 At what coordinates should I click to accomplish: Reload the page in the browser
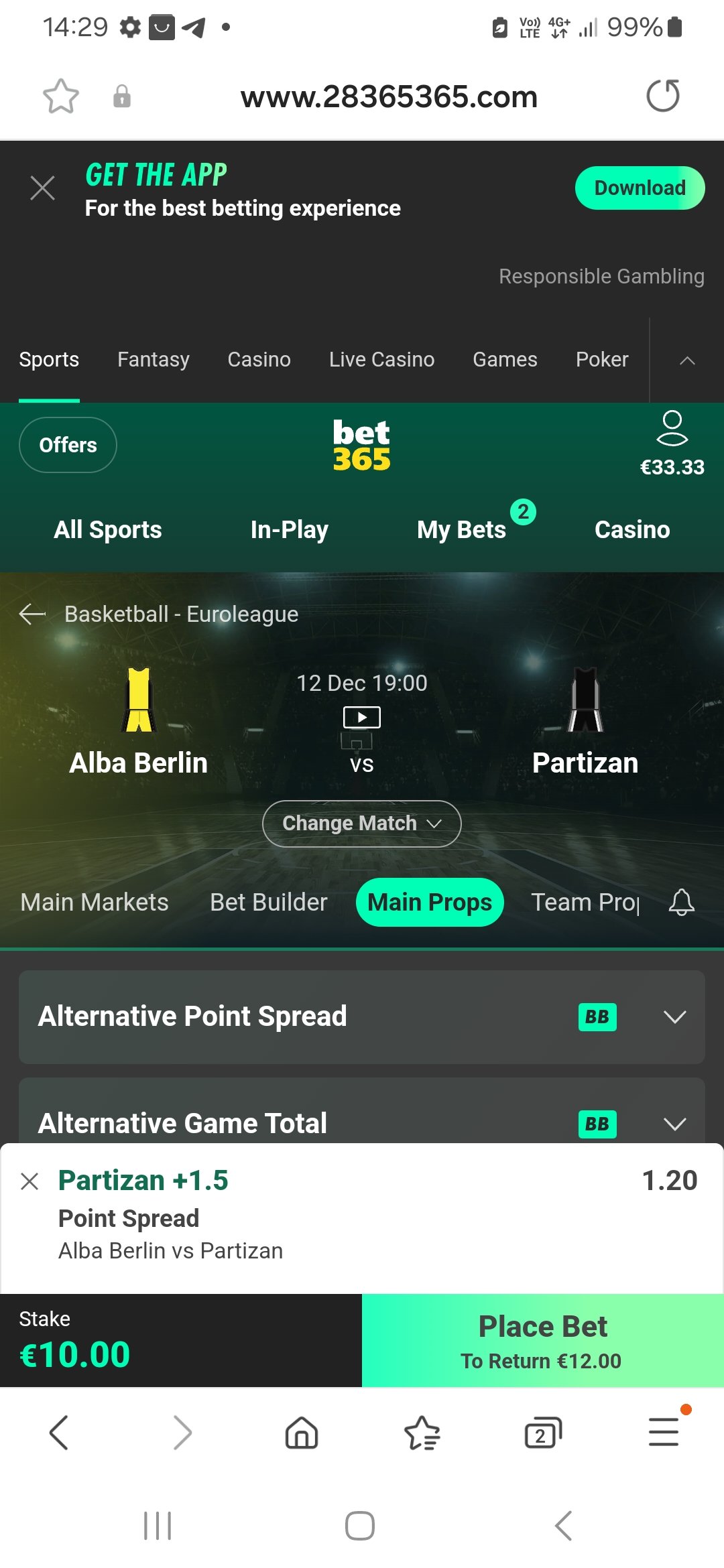(662, 96)
